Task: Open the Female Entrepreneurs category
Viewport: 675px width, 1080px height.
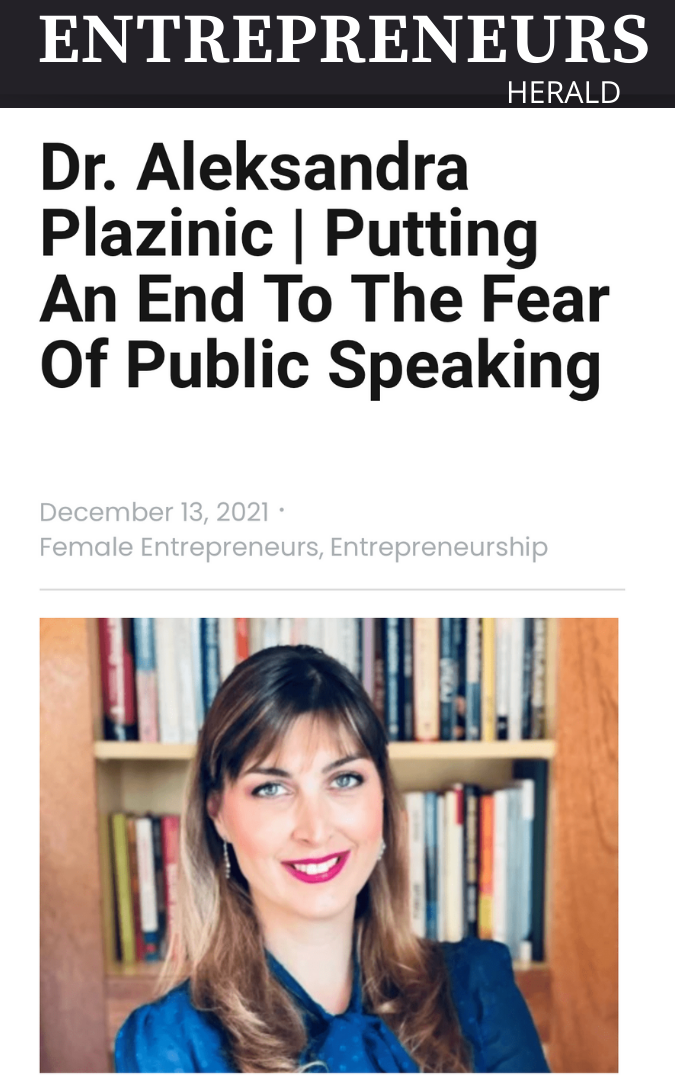Action: [x=180, y=548]
